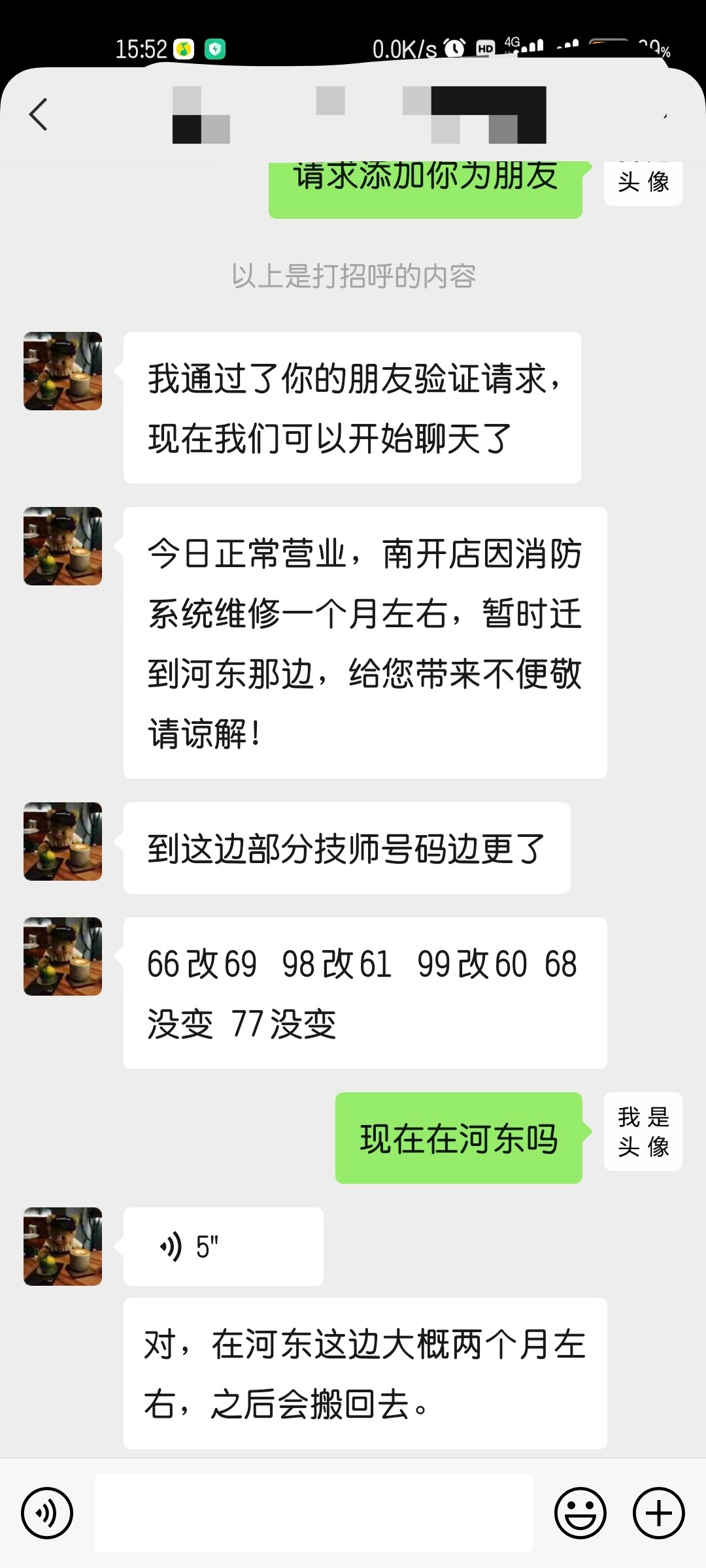Go back to chat list
Viewport: 706px width, 1568px height.
click(x=37, y=114)
